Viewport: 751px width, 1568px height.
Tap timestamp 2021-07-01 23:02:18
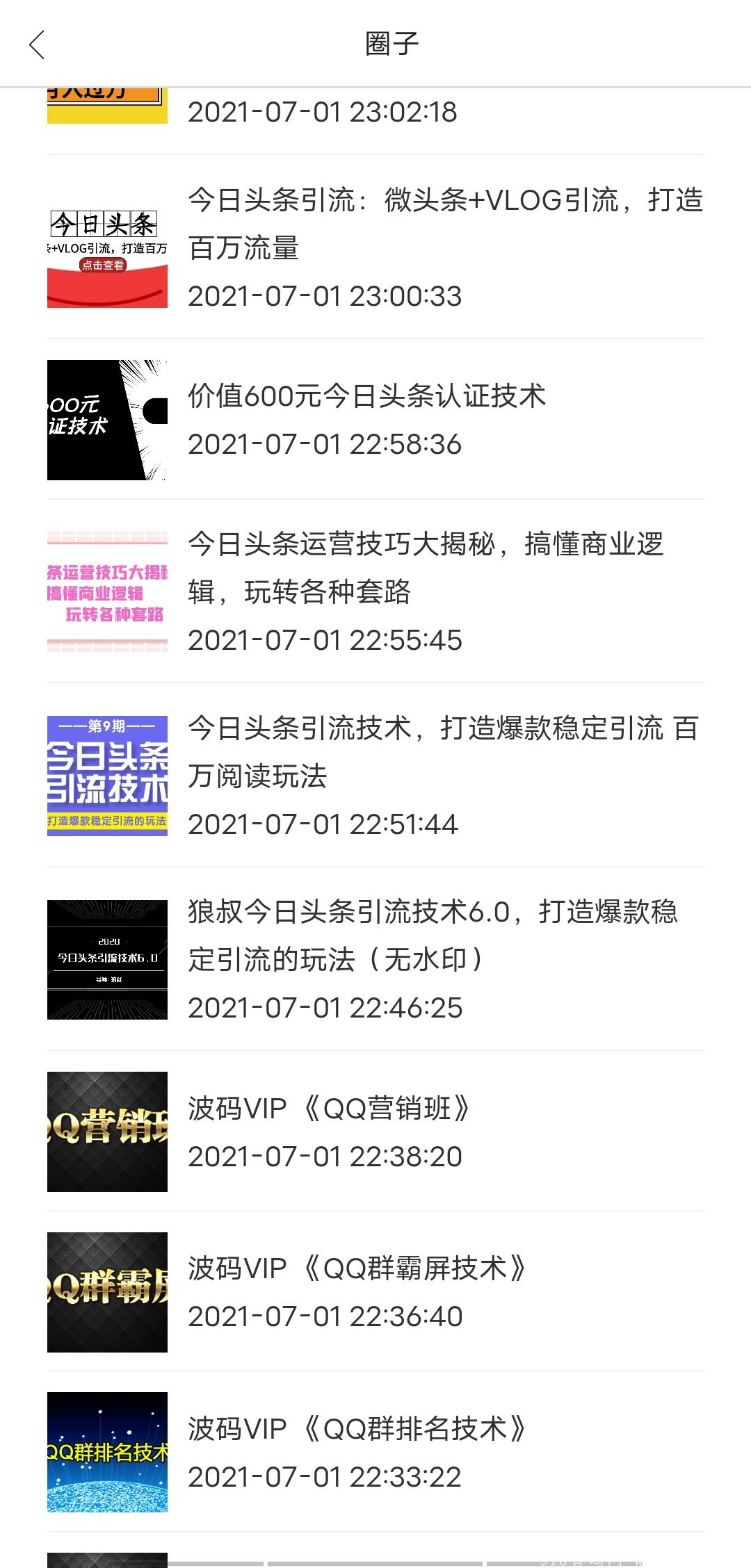tap(325, 109)
